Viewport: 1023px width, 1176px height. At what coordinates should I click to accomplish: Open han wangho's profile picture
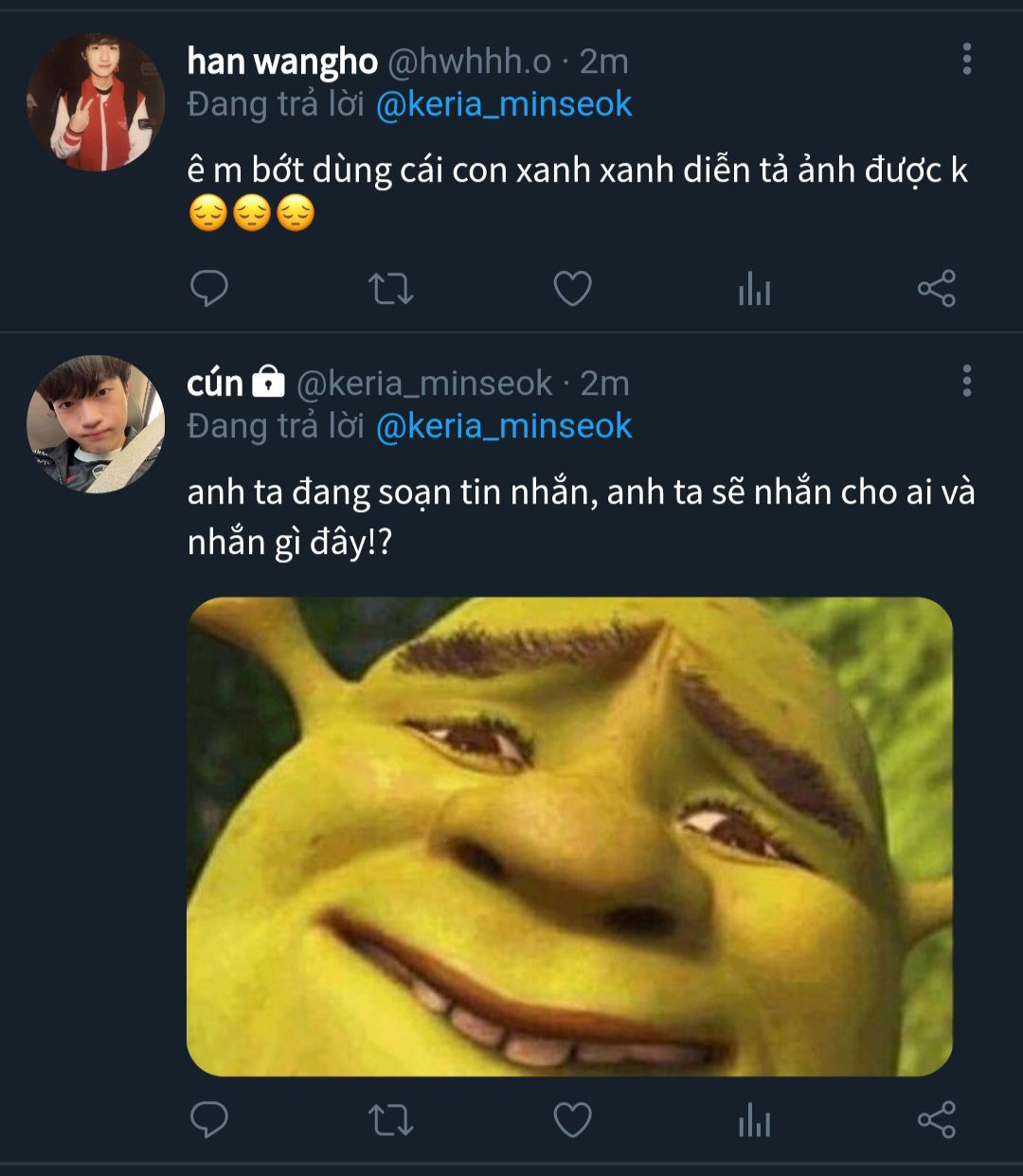(x=95, y=102)
